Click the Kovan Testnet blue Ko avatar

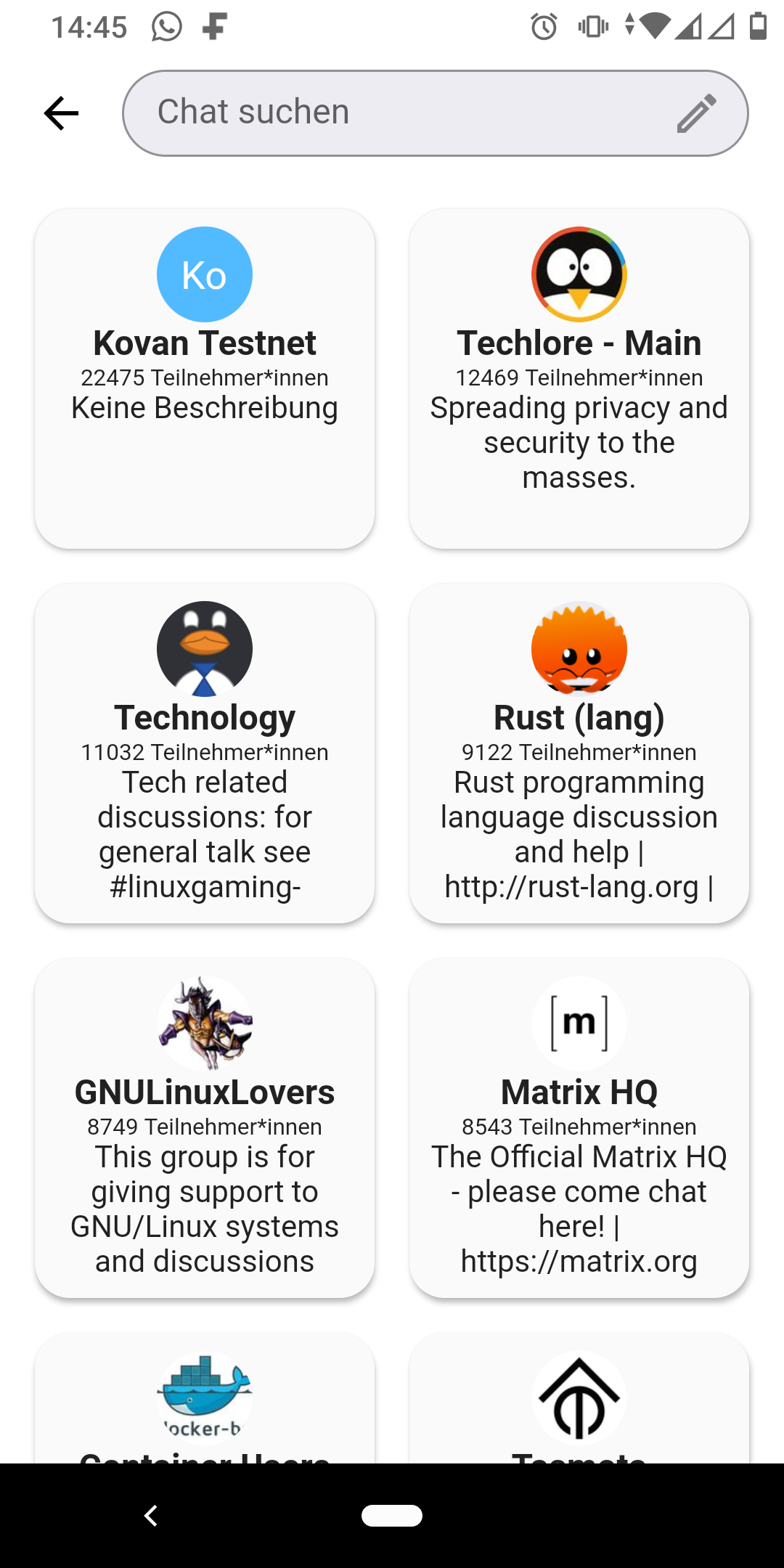(x=204, y=274)
